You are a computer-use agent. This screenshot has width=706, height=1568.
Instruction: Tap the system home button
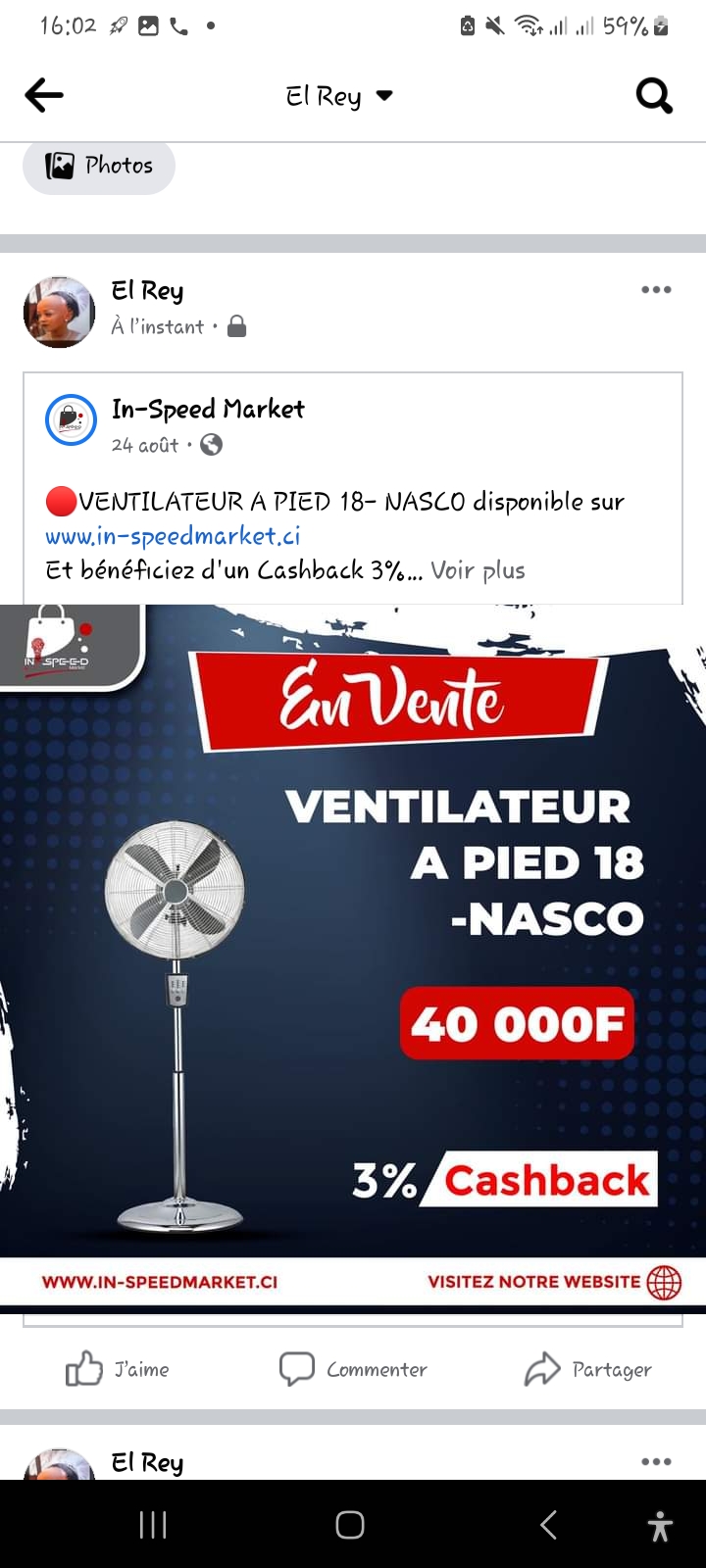pyautogui.click(x=350, y=1525)
